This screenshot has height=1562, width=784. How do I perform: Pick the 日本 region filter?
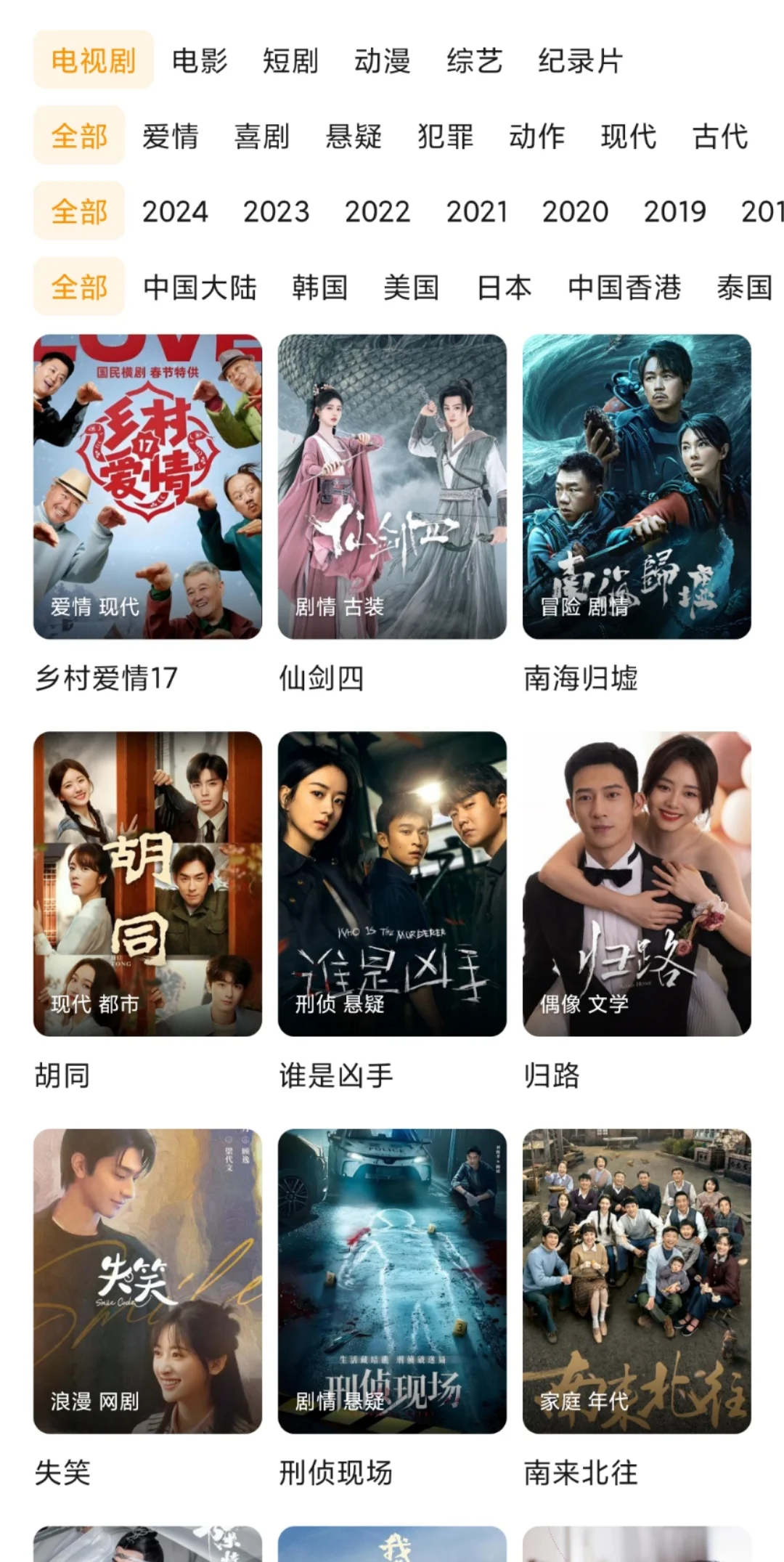(x=504, y=288)
